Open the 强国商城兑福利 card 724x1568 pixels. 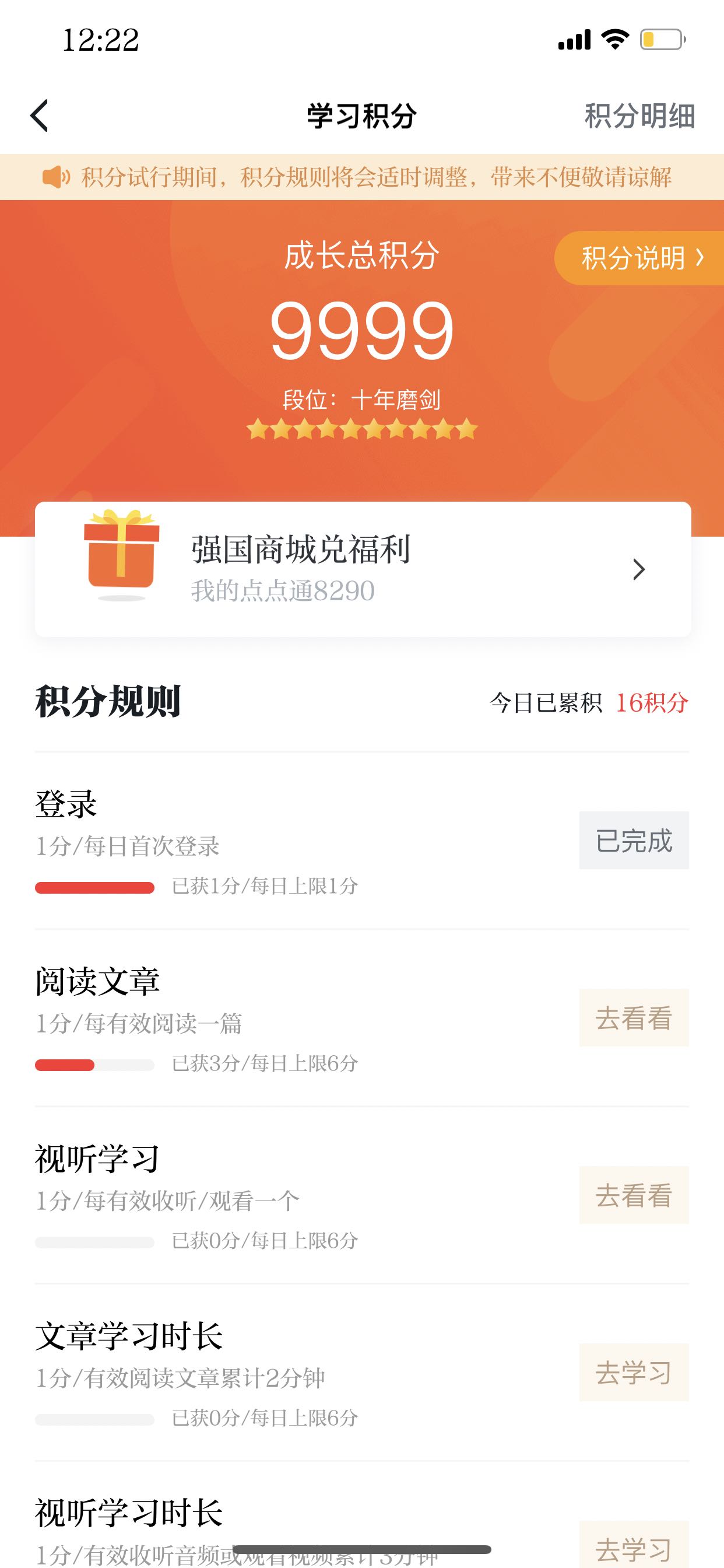[363, 569]
